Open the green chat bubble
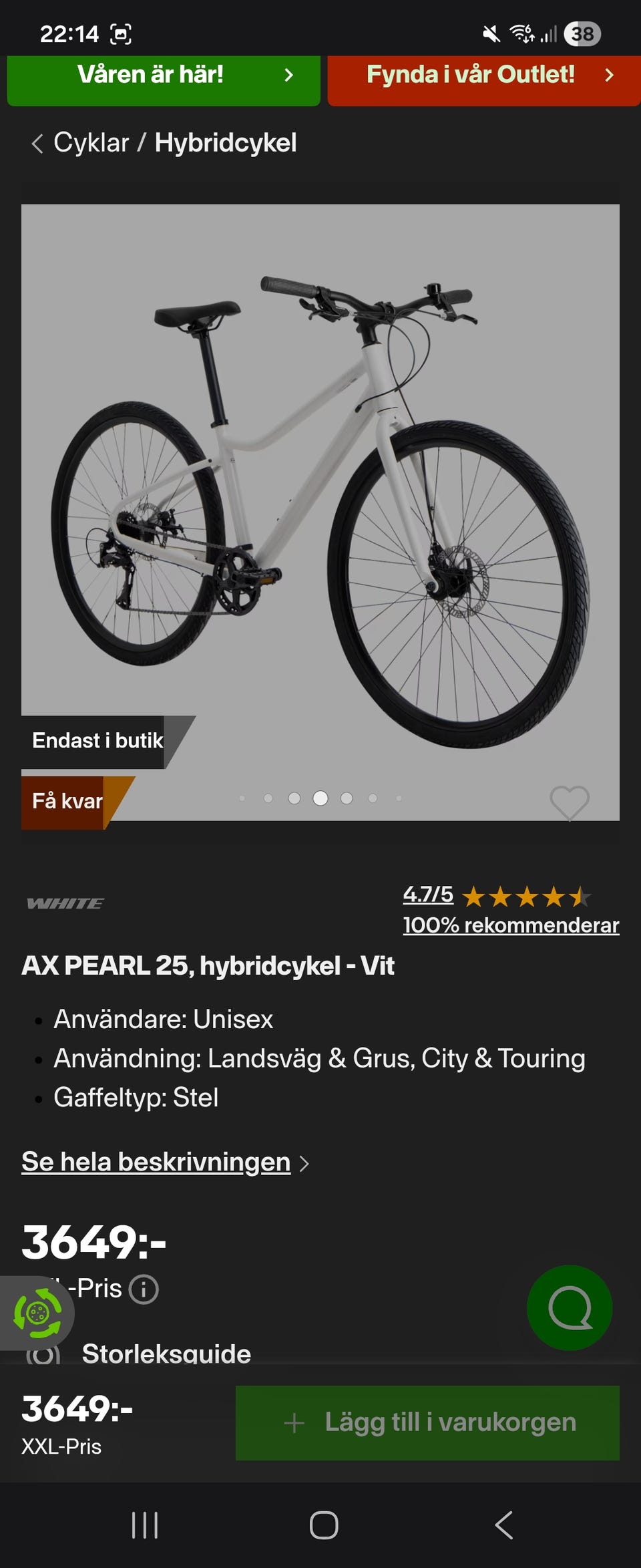 click(x=569, y=1307)
